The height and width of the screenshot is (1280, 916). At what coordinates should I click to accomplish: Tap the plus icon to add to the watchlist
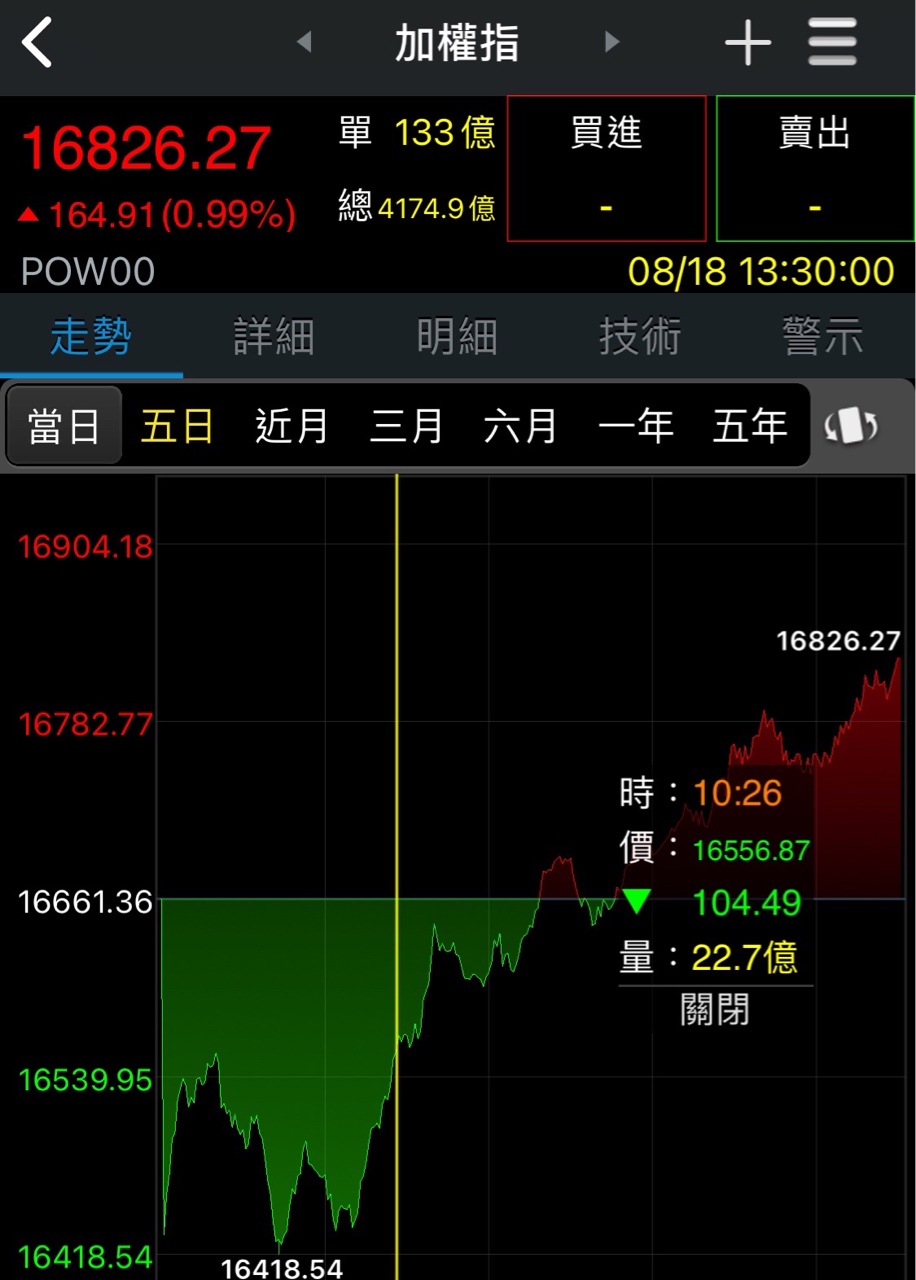[748, 44]
